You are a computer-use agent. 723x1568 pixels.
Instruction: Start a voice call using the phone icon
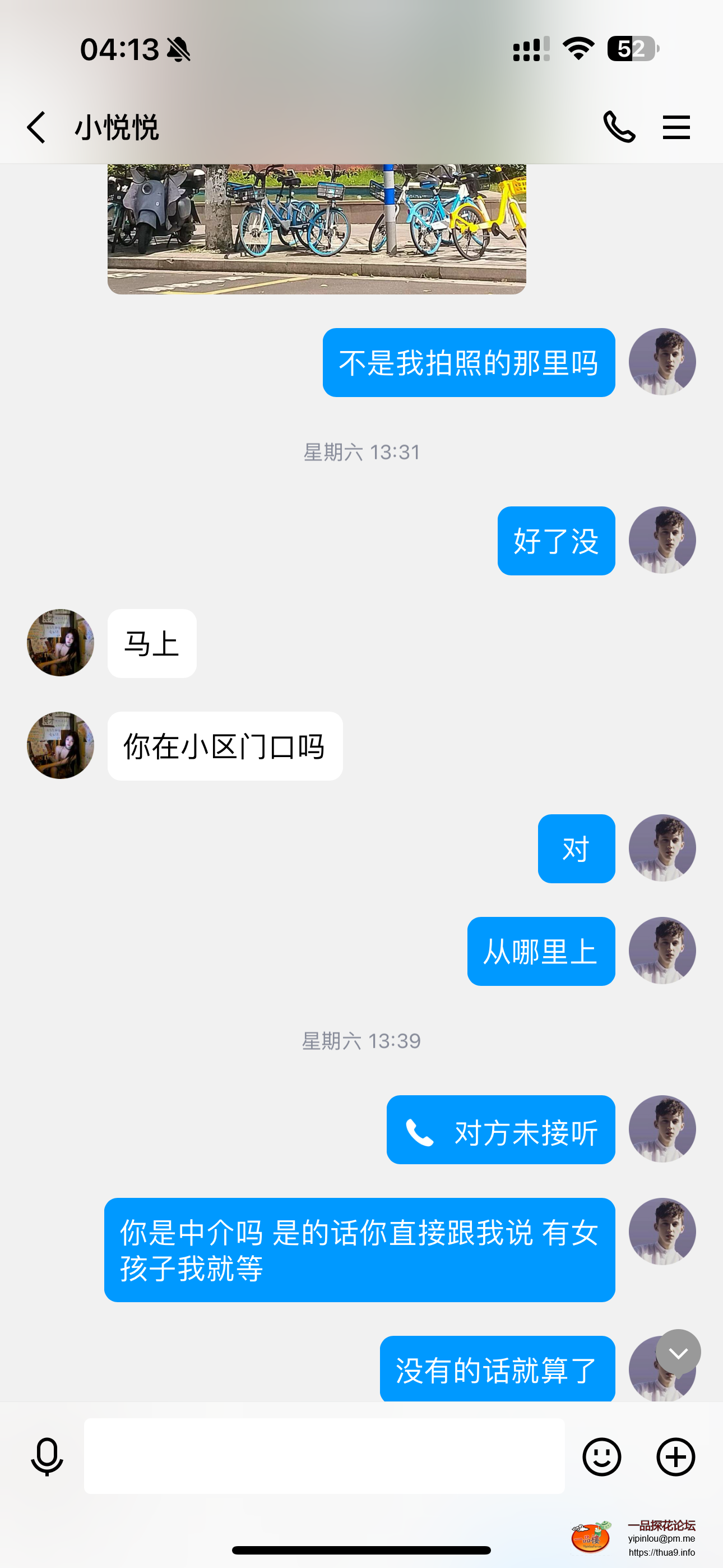[x=620, y=128]
